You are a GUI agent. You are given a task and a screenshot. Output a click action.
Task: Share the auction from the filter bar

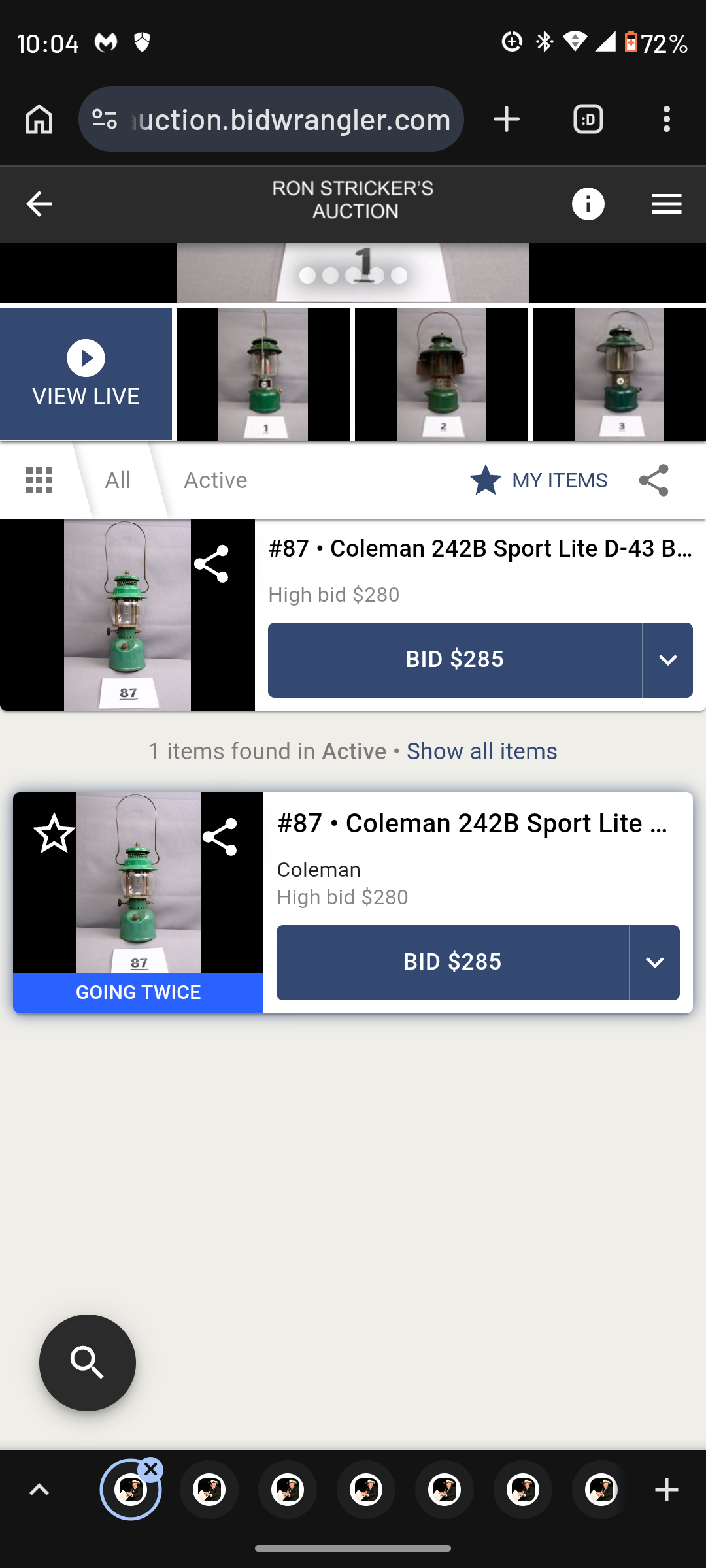pos(654,480)
